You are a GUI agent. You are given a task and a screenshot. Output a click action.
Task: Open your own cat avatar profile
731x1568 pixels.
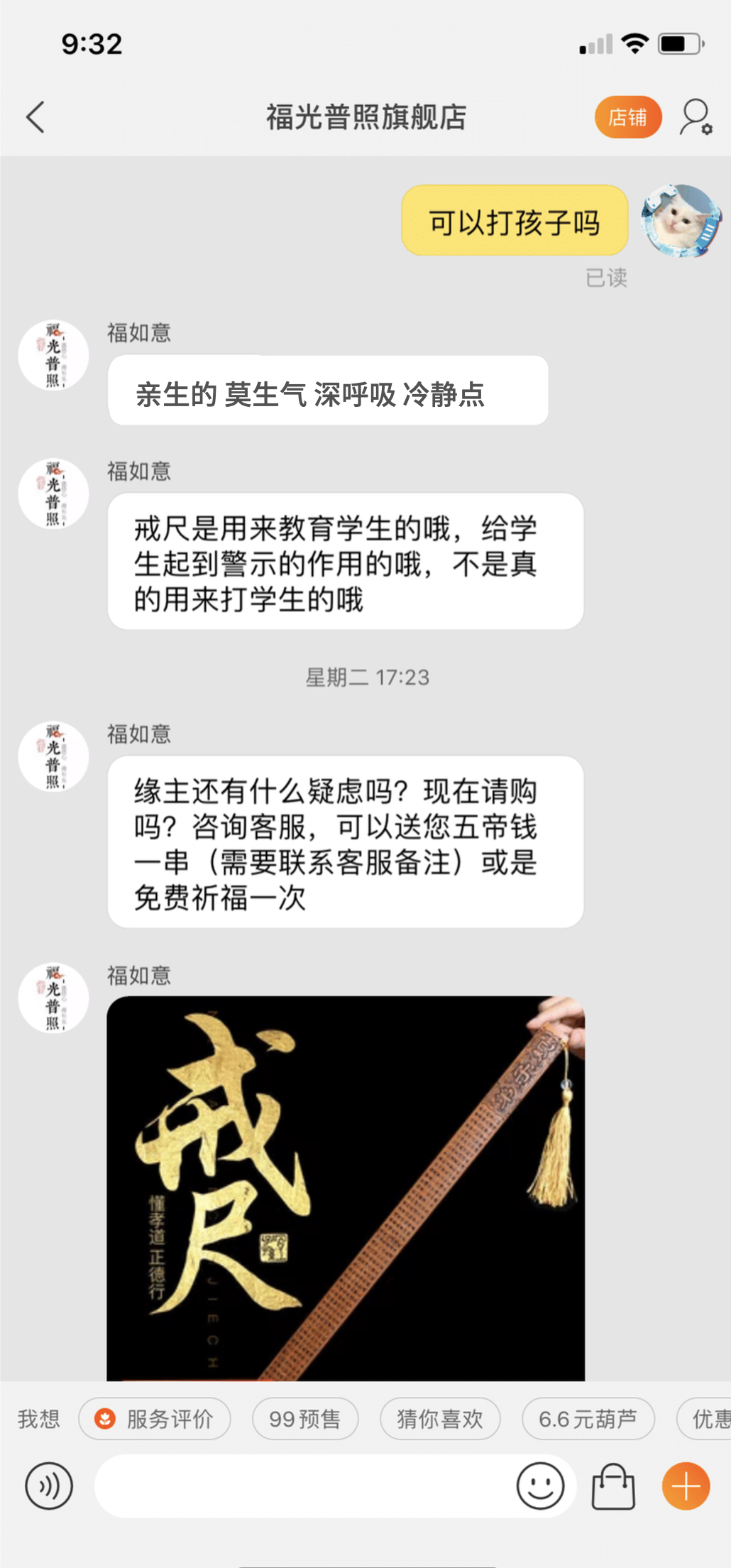pos(680,221)
